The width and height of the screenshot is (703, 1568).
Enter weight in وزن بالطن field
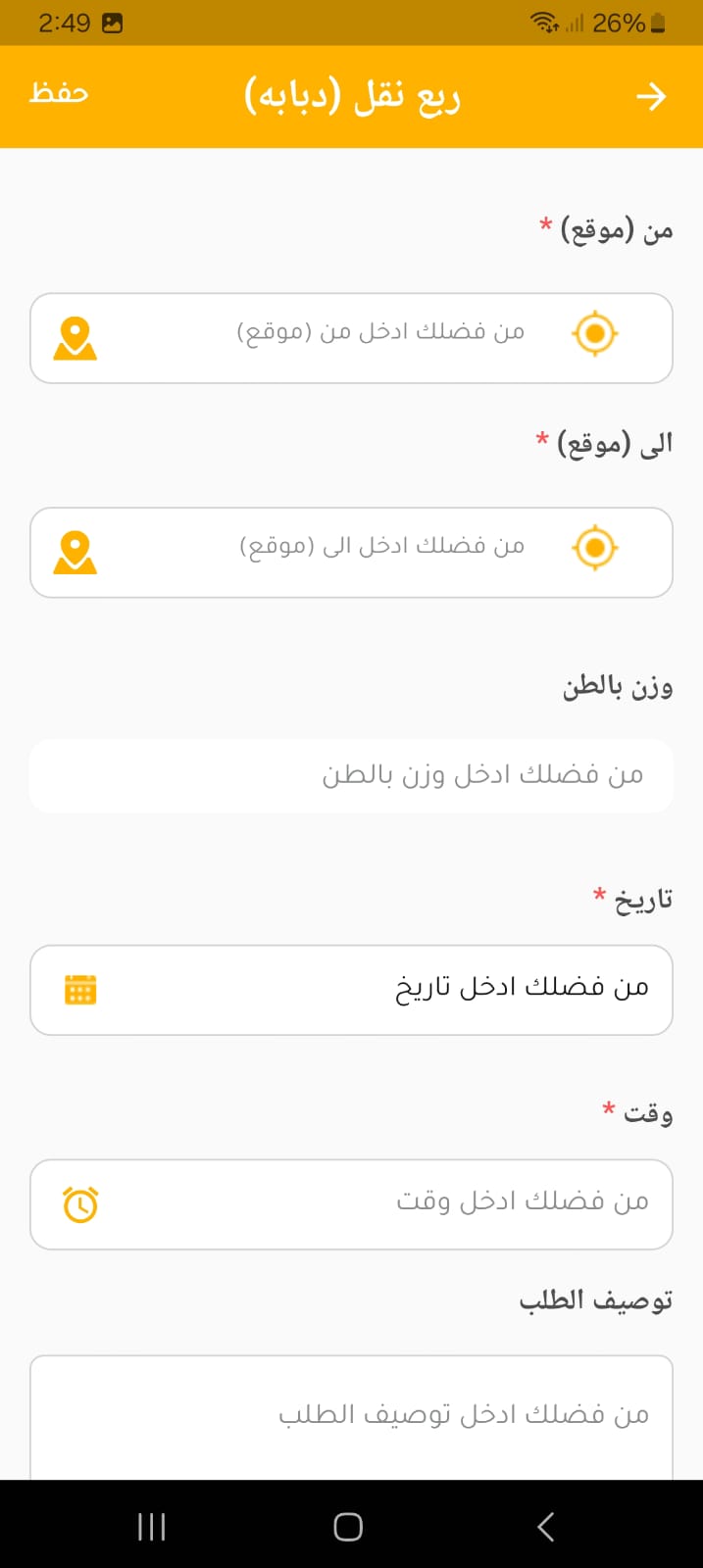click(x=351, y=776)
